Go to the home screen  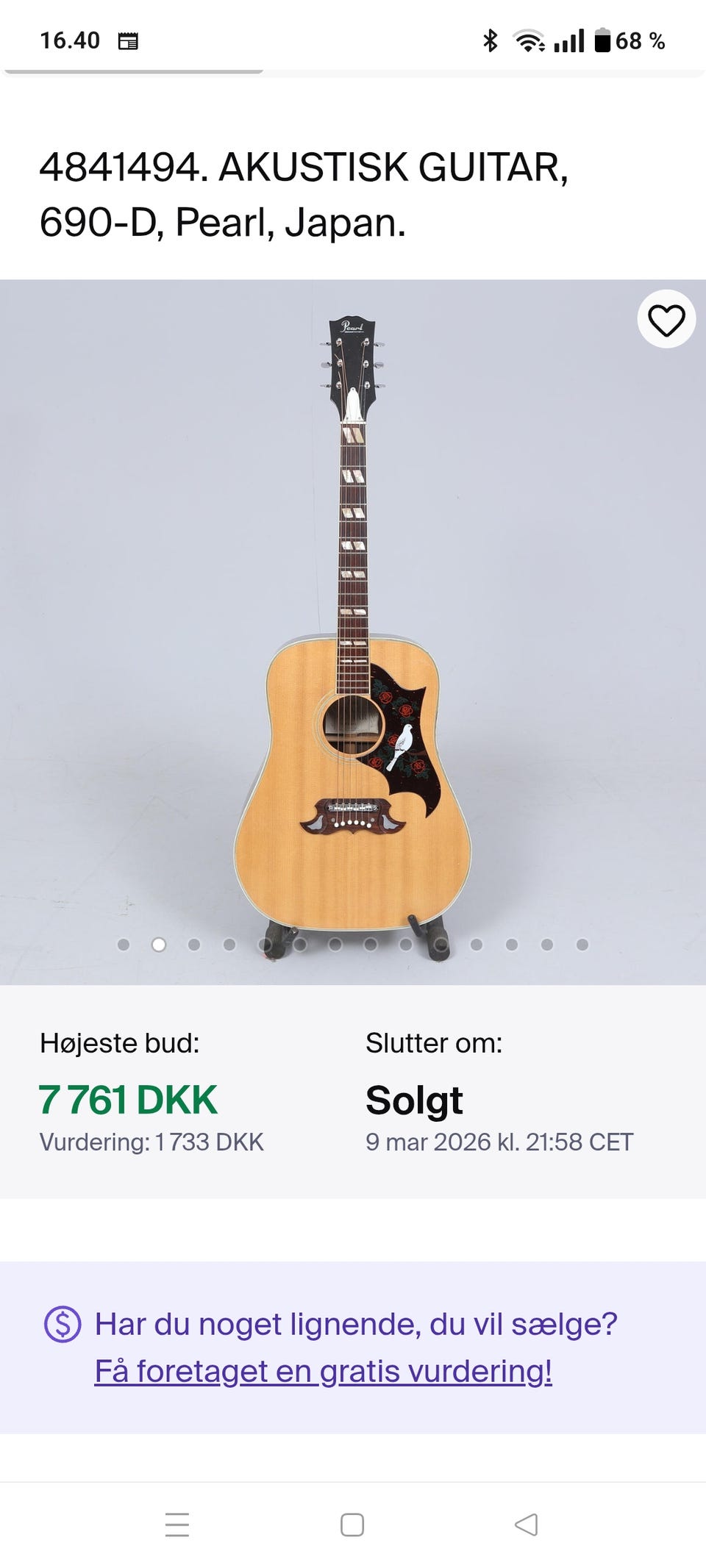click(x=352, y=1525)
